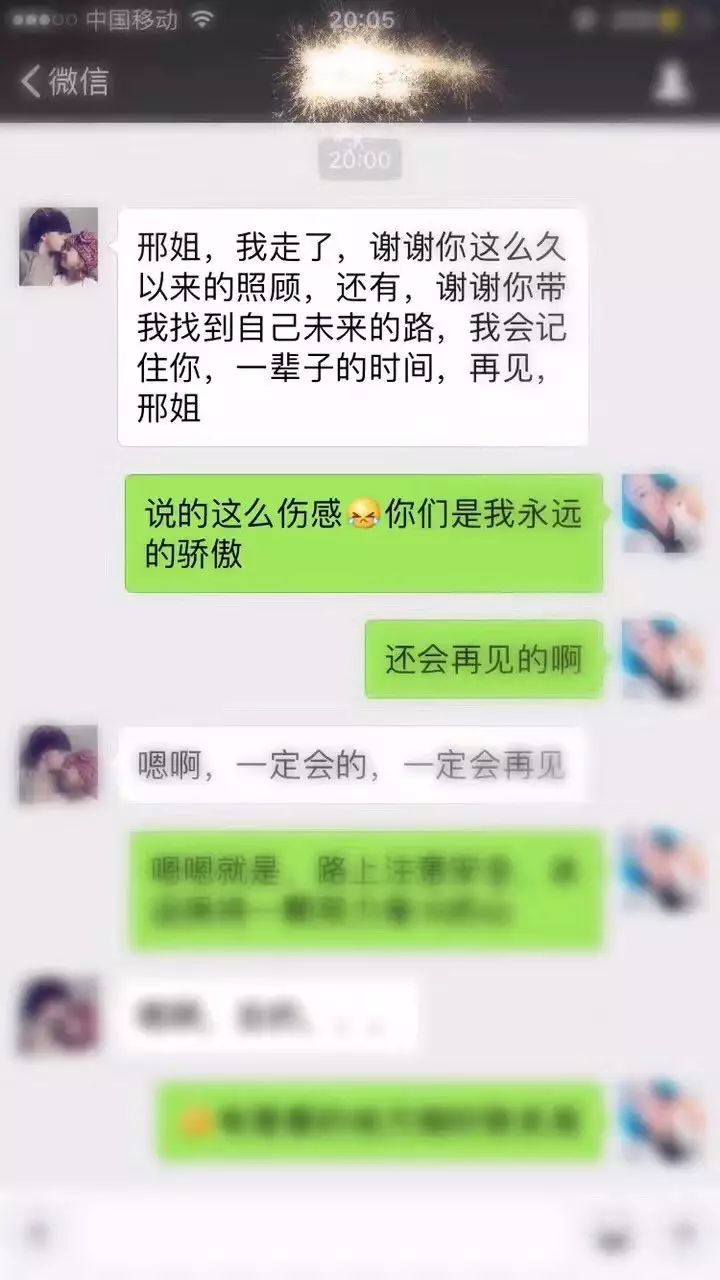Viewport: 720px width, 1280px height.
Task: Switch to voice input in the chat bar
Action: click(x=38, y=1234)
